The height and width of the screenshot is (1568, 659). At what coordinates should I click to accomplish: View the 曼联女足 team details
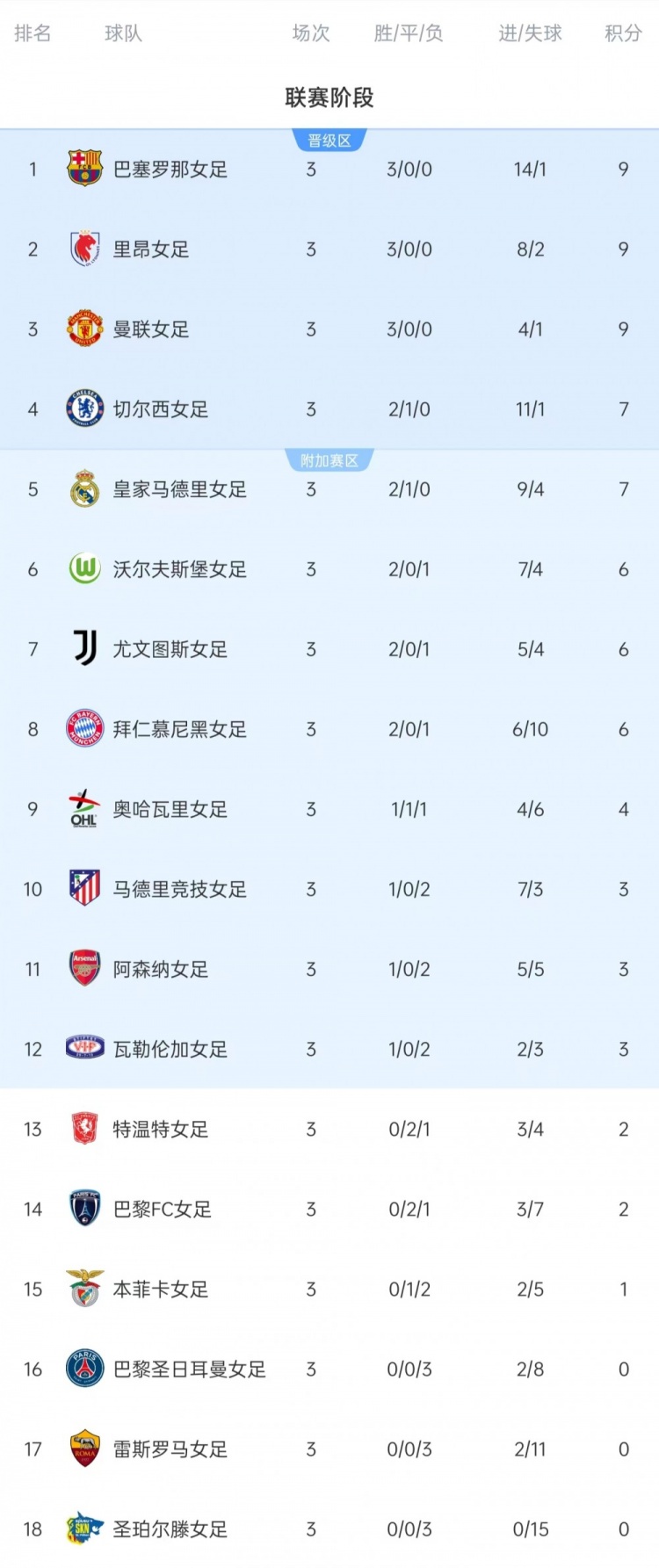point(151,329)
